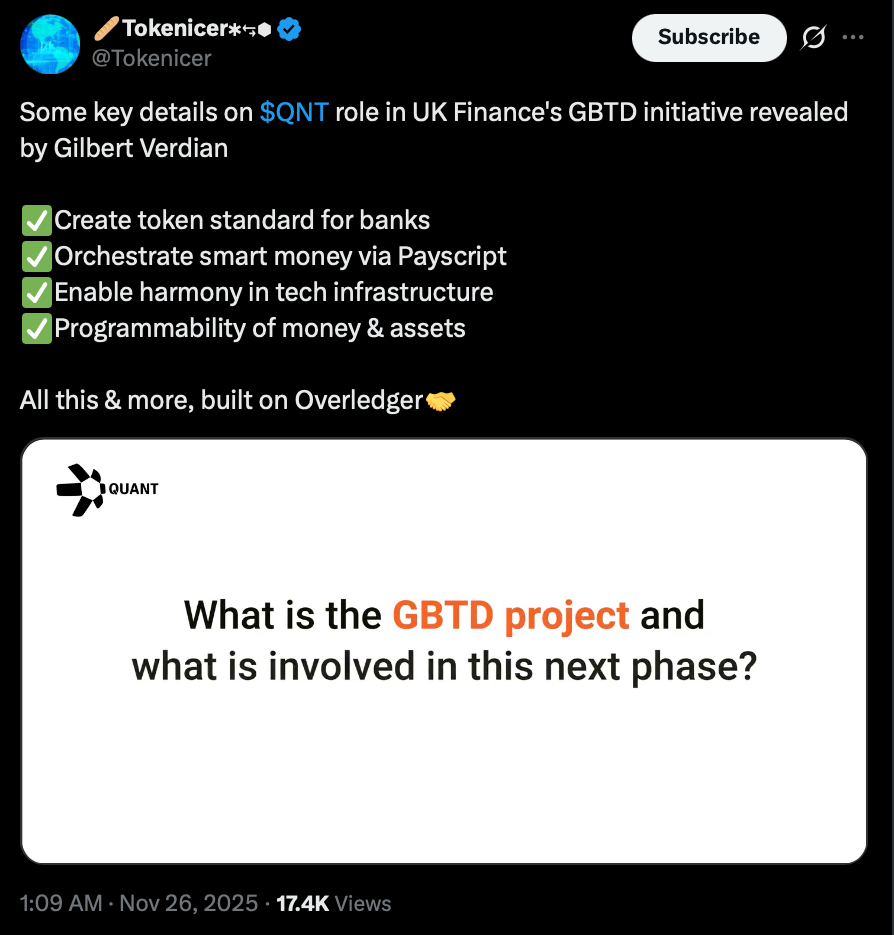Open the Quant GBTD project media card
Image resolution: width=894 pixels, height=935 pixels.
(x=443, y=650)
